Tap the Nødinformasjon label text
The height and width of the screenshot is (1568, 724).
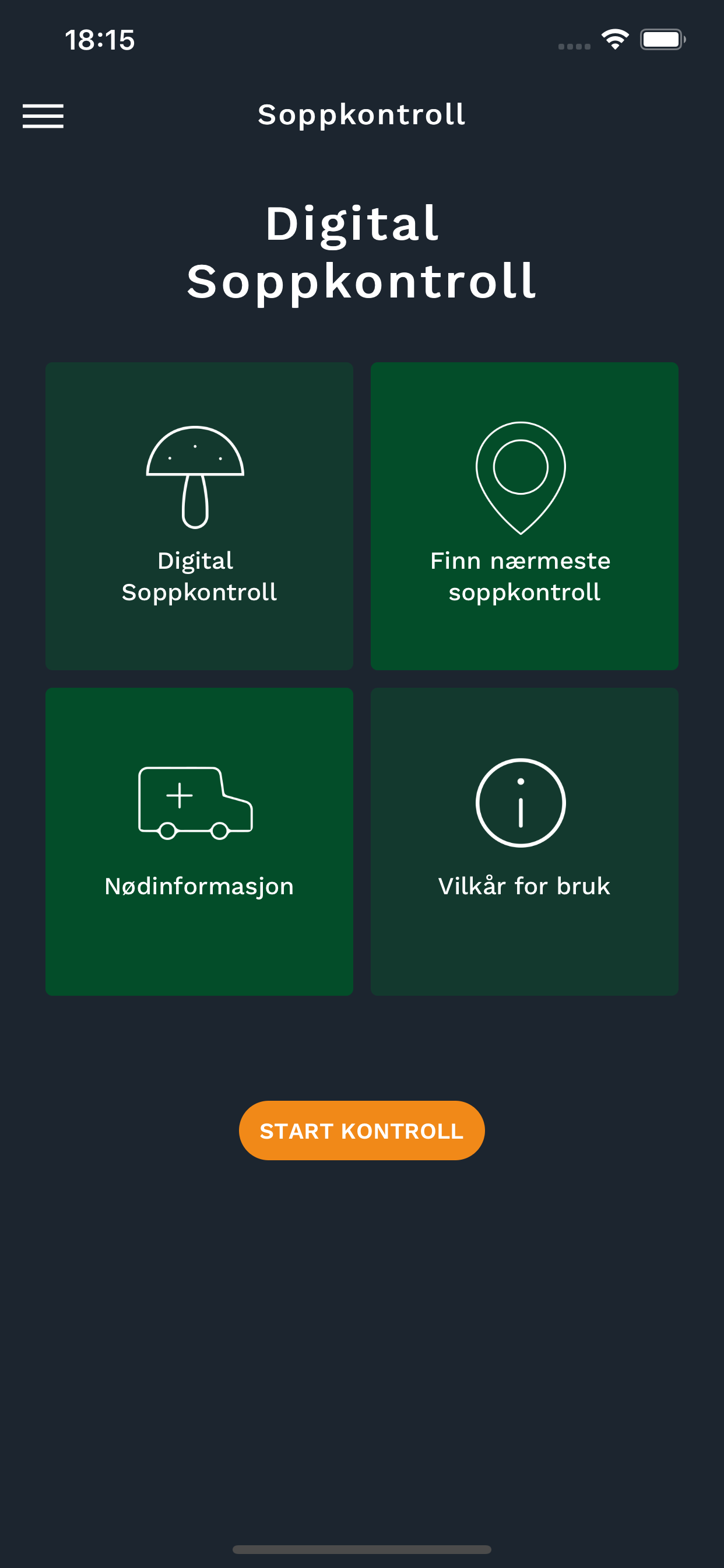[198, 885]
